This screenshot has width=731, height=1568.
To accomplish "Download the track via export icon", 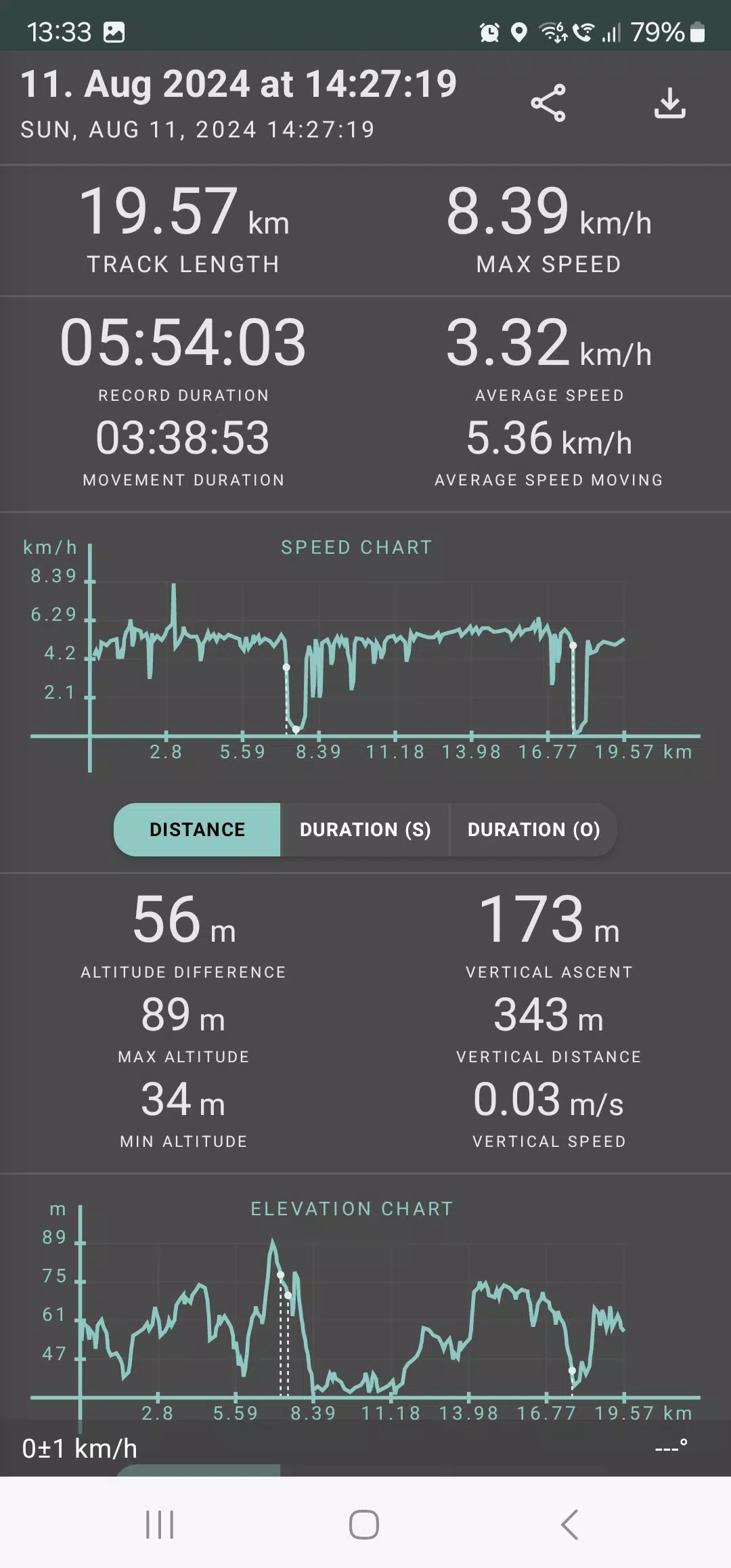I will [x=670, y=103].
